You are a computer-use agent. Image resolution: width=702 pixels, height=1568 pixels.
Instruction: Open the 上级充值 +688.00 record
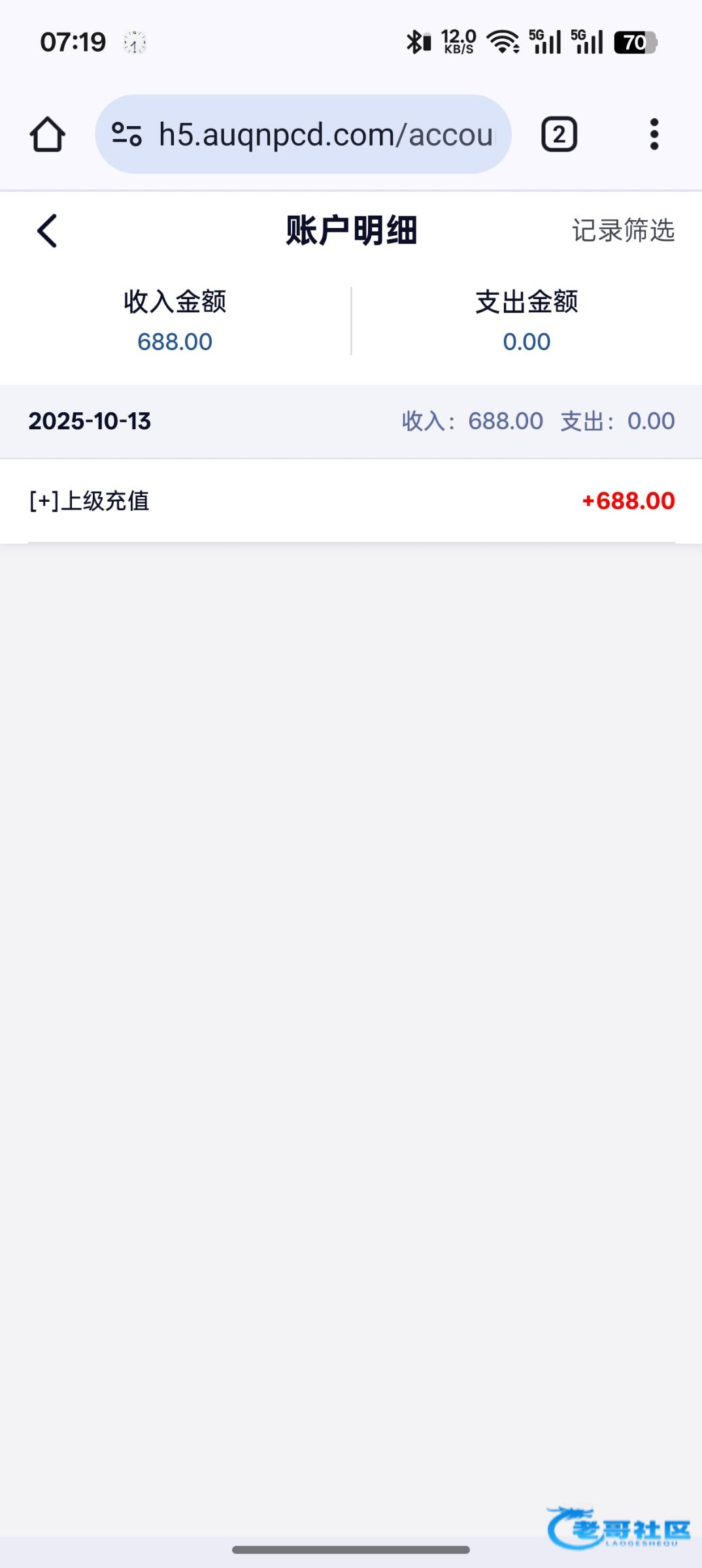351,501
